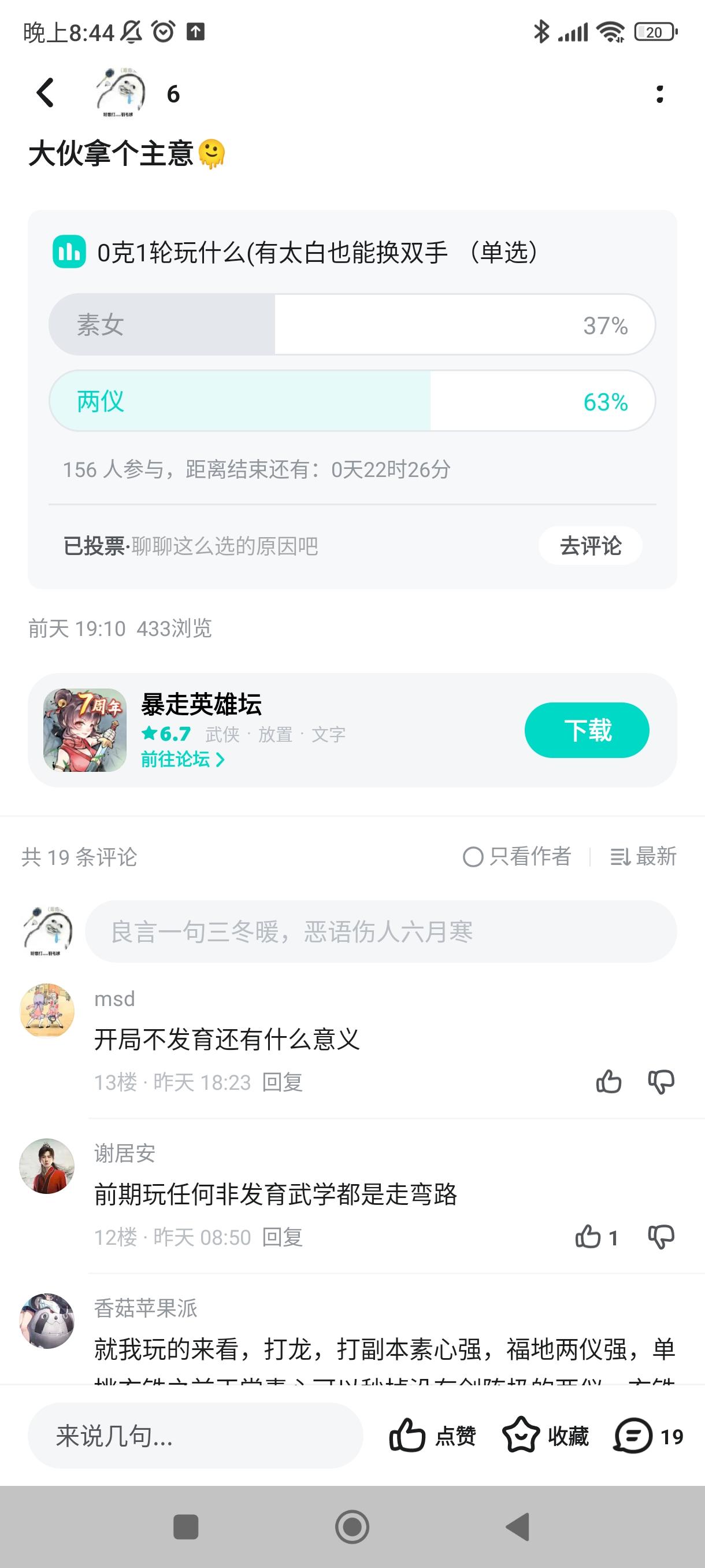The width and height of the screenshot is (705, 1568).
Task: Dislike msd's comment
Action: point(661,1082)
